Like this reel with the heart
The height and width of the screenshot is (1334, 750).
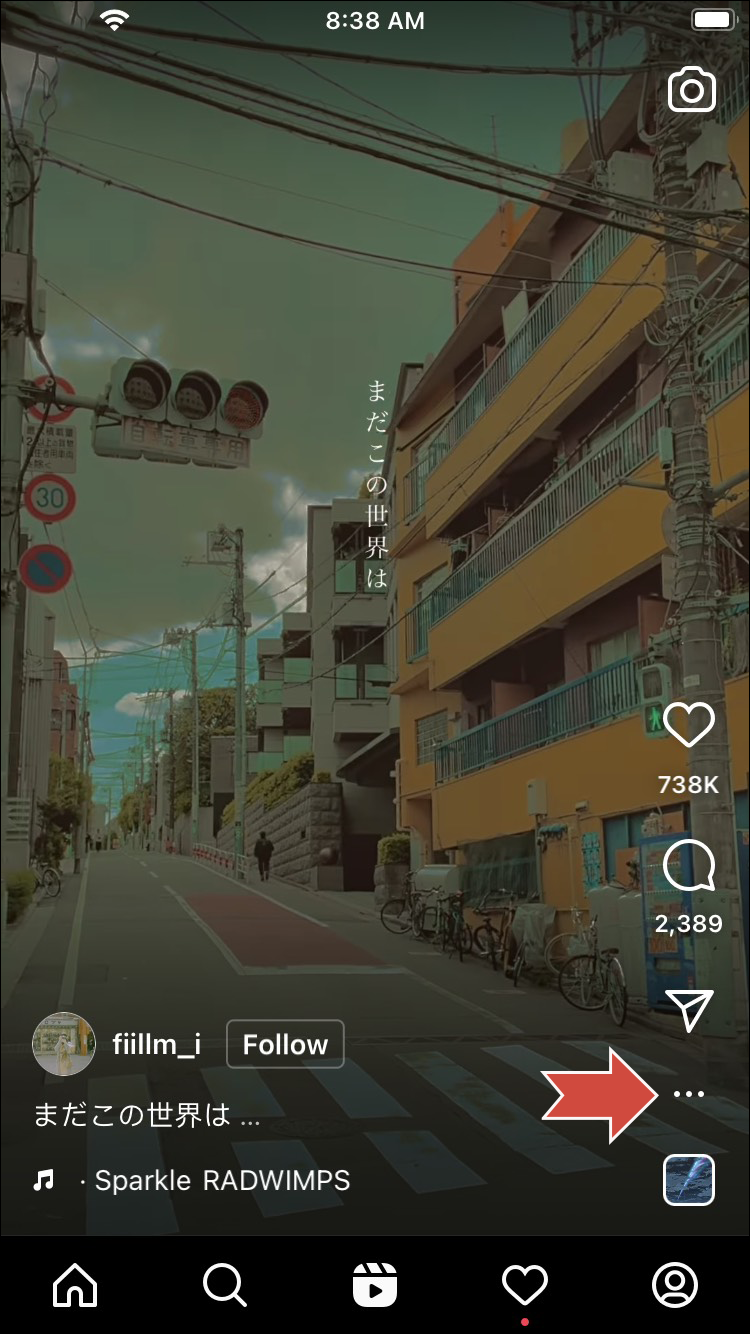coord(689,725)
